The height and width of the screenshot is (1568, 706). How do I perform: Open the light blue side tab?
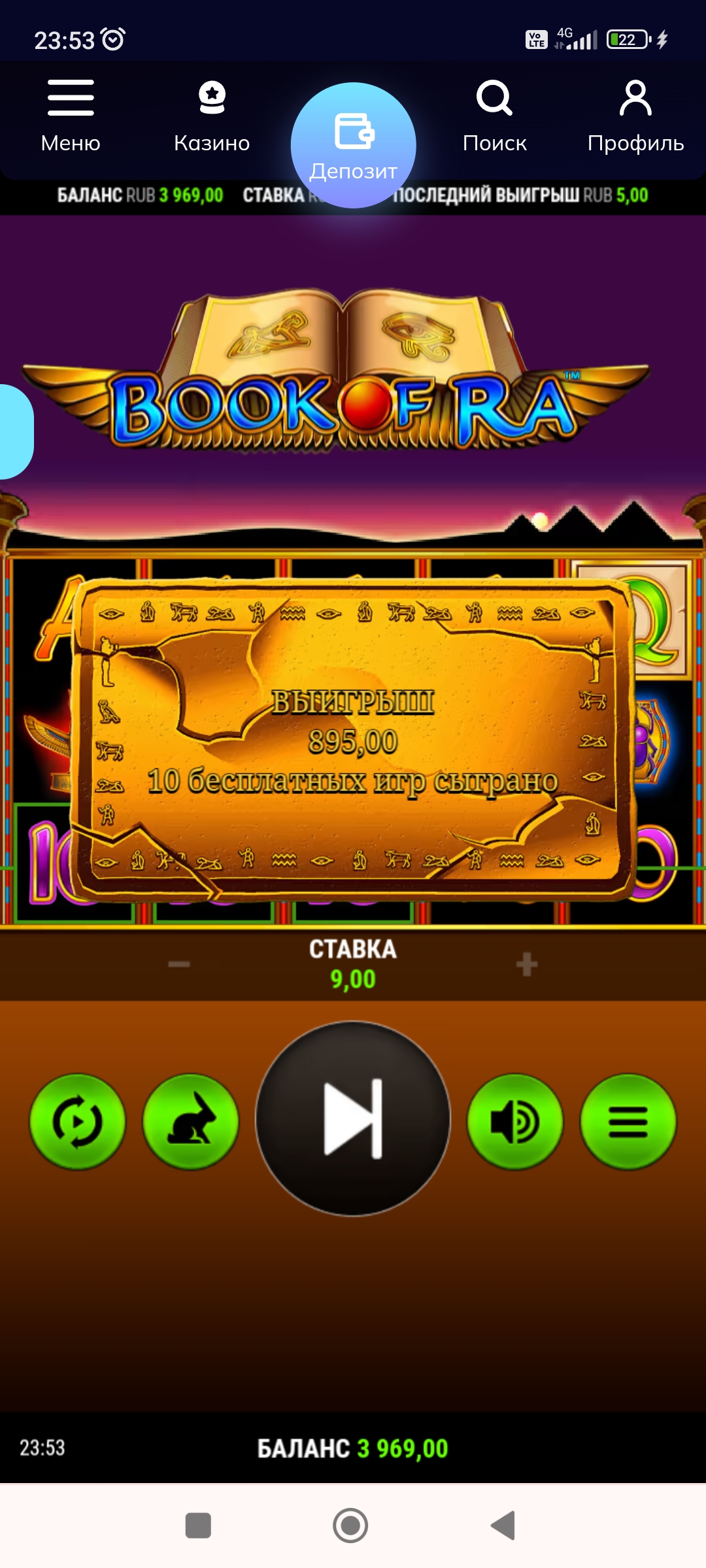[14, 431]
